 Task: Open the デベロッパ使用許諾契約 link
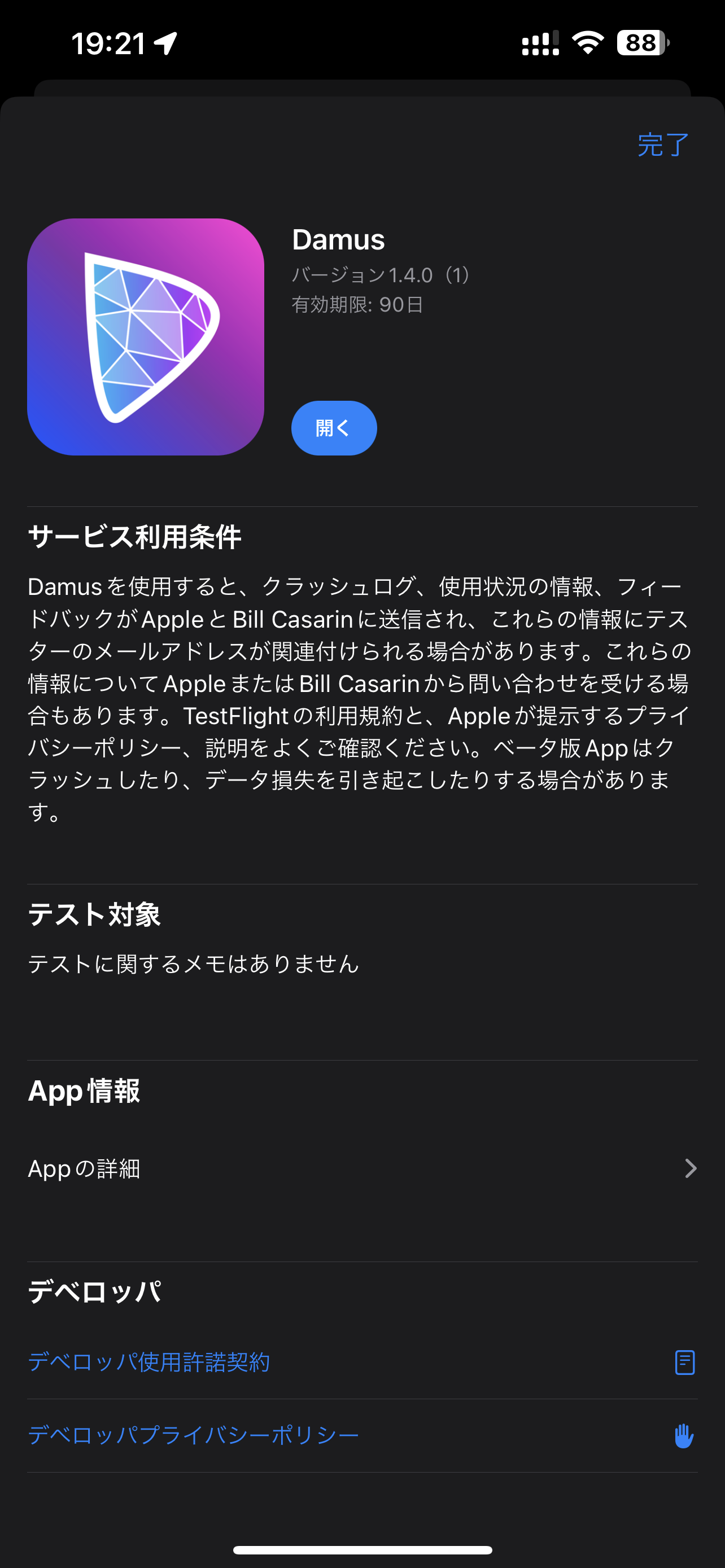(149, 1361)
